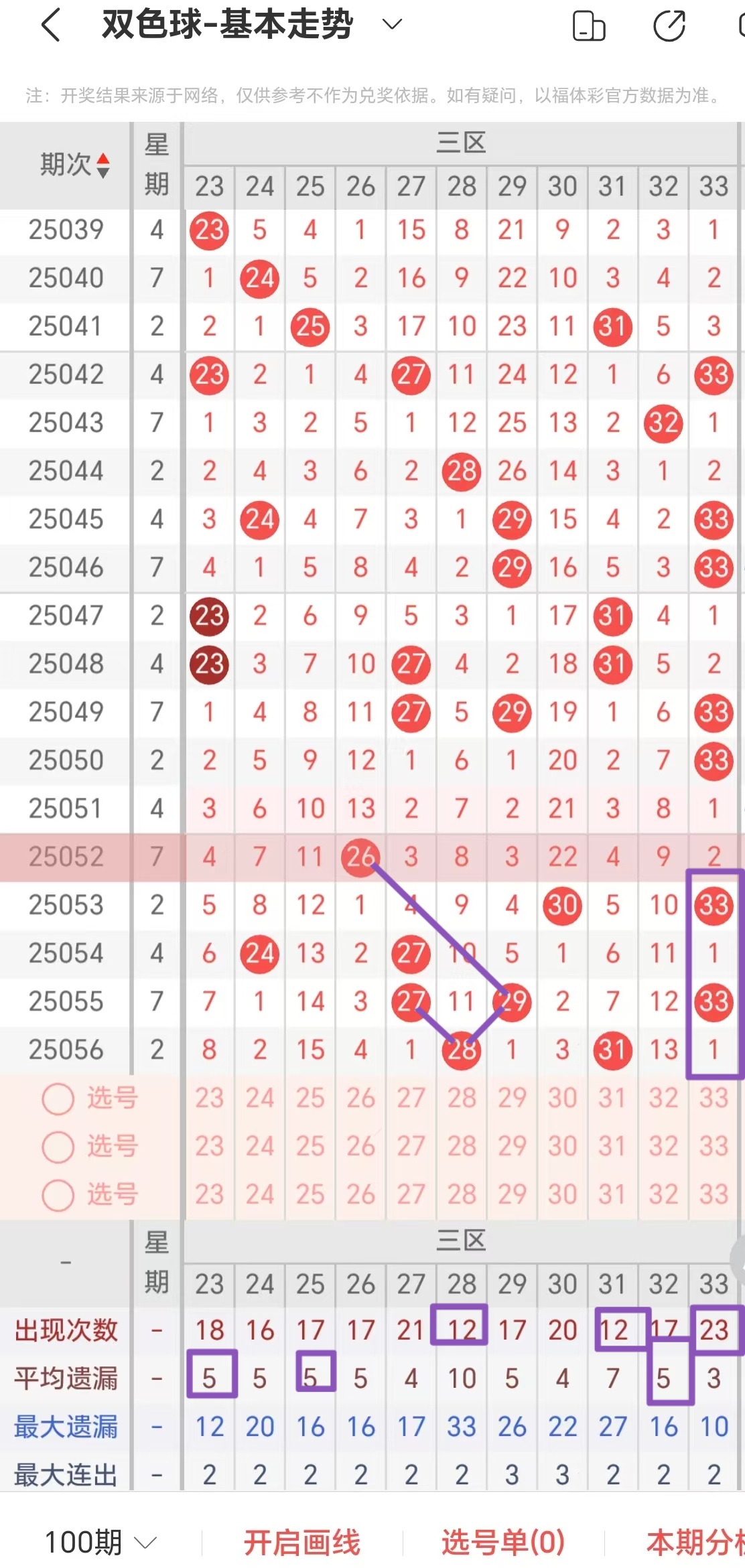This screenshot has width=745, height=1568.
Task: Sort the table by 期次
Action: 74,165
